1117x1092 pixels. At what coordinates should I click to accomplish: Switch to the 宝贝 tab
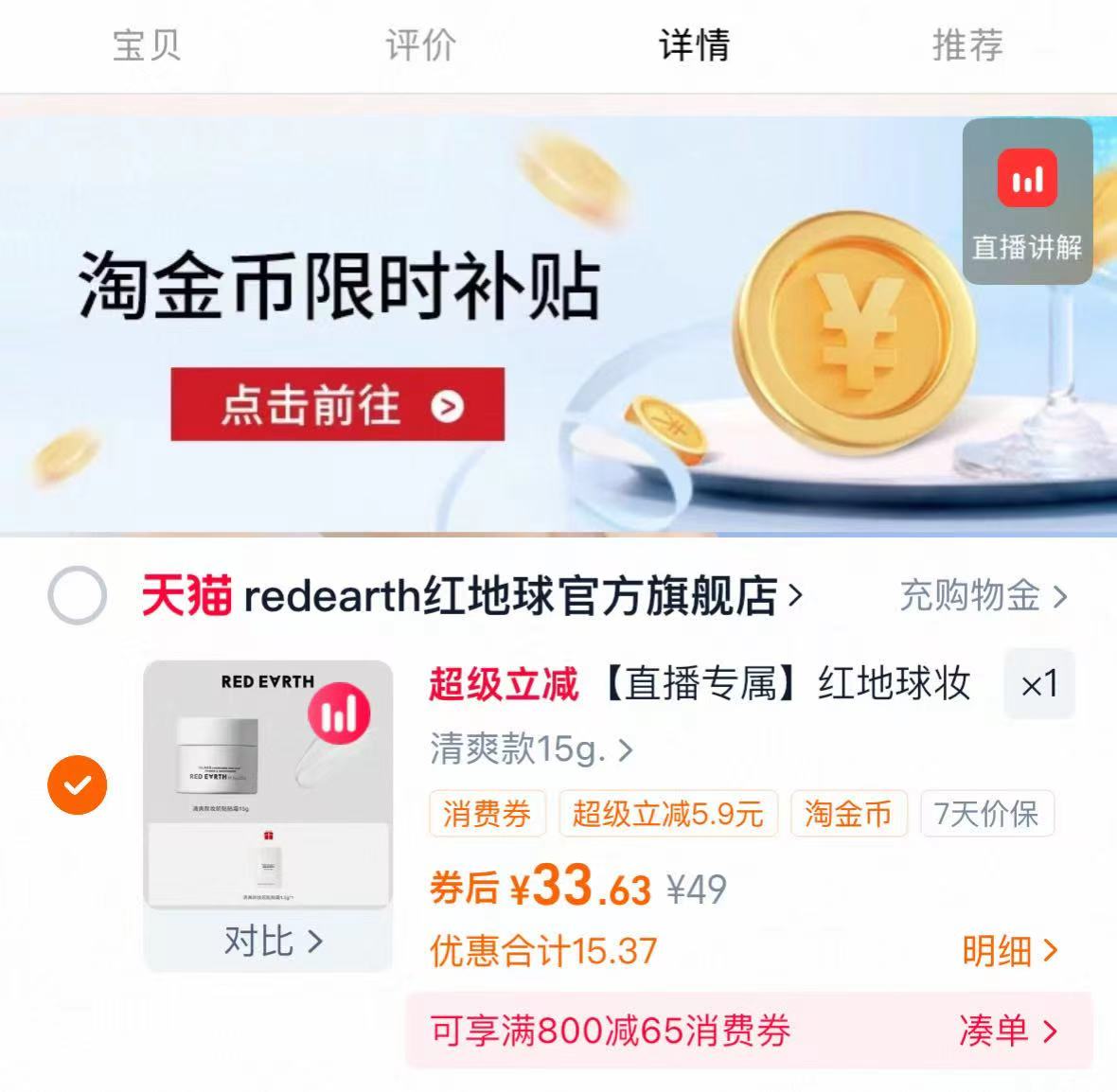coord(147,45)
